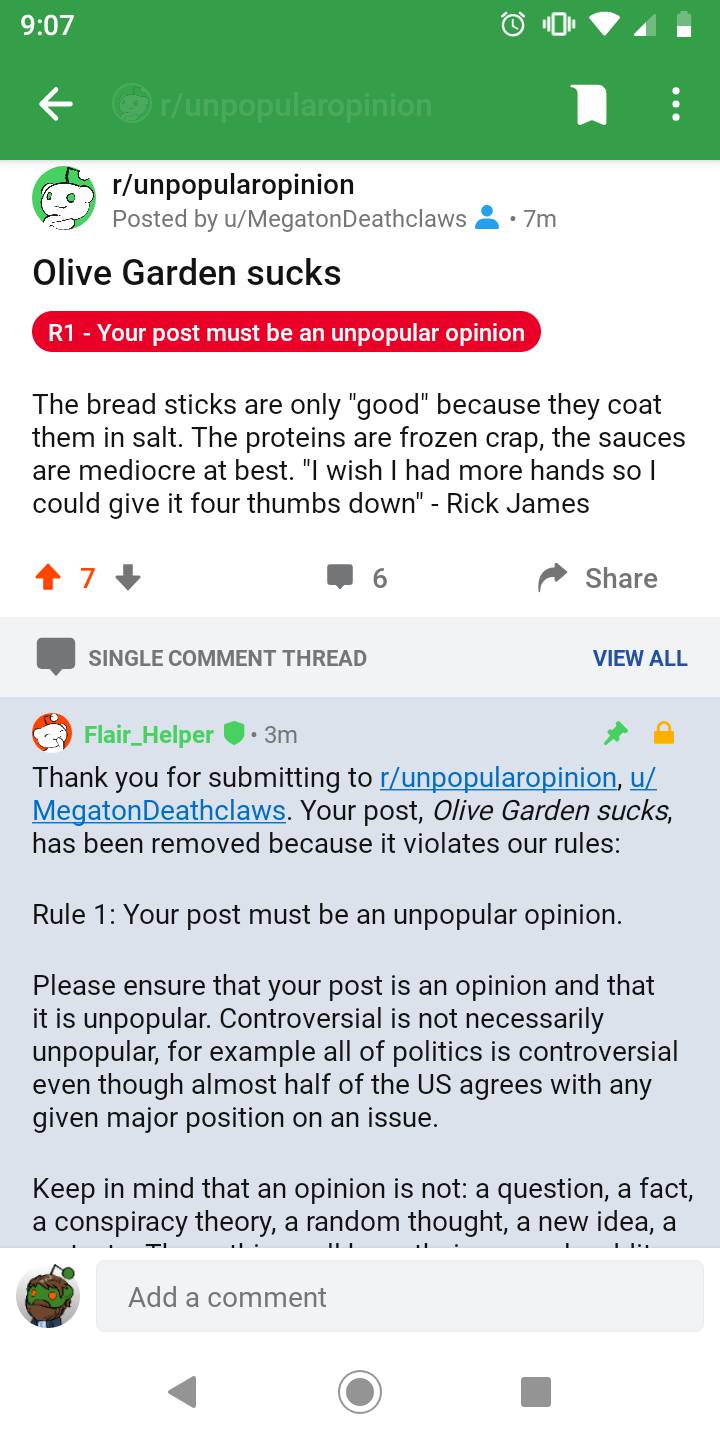
Task: Open the overflow menu
Action: [x=676, y=104]
